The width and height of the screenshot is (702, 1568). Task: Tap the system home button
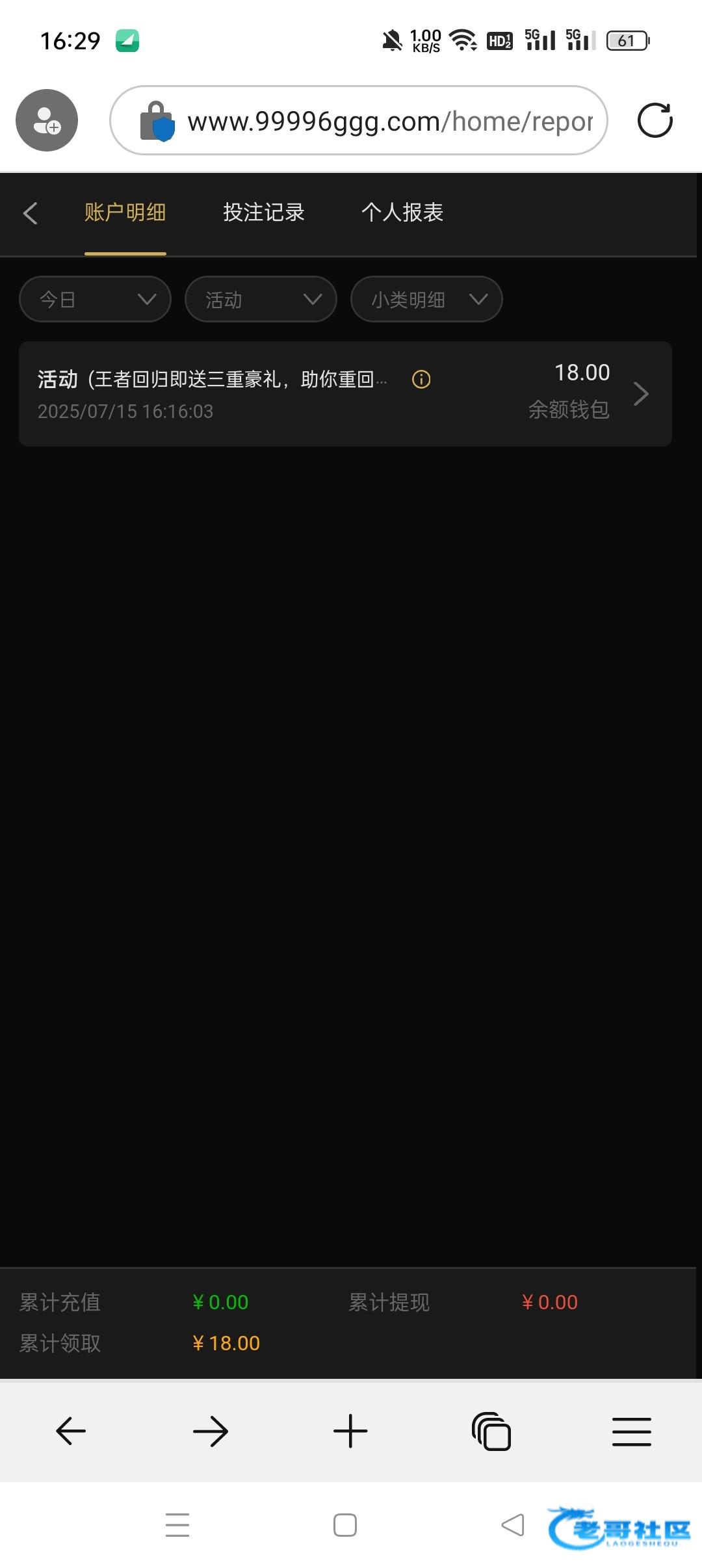tap(345, 1525)
